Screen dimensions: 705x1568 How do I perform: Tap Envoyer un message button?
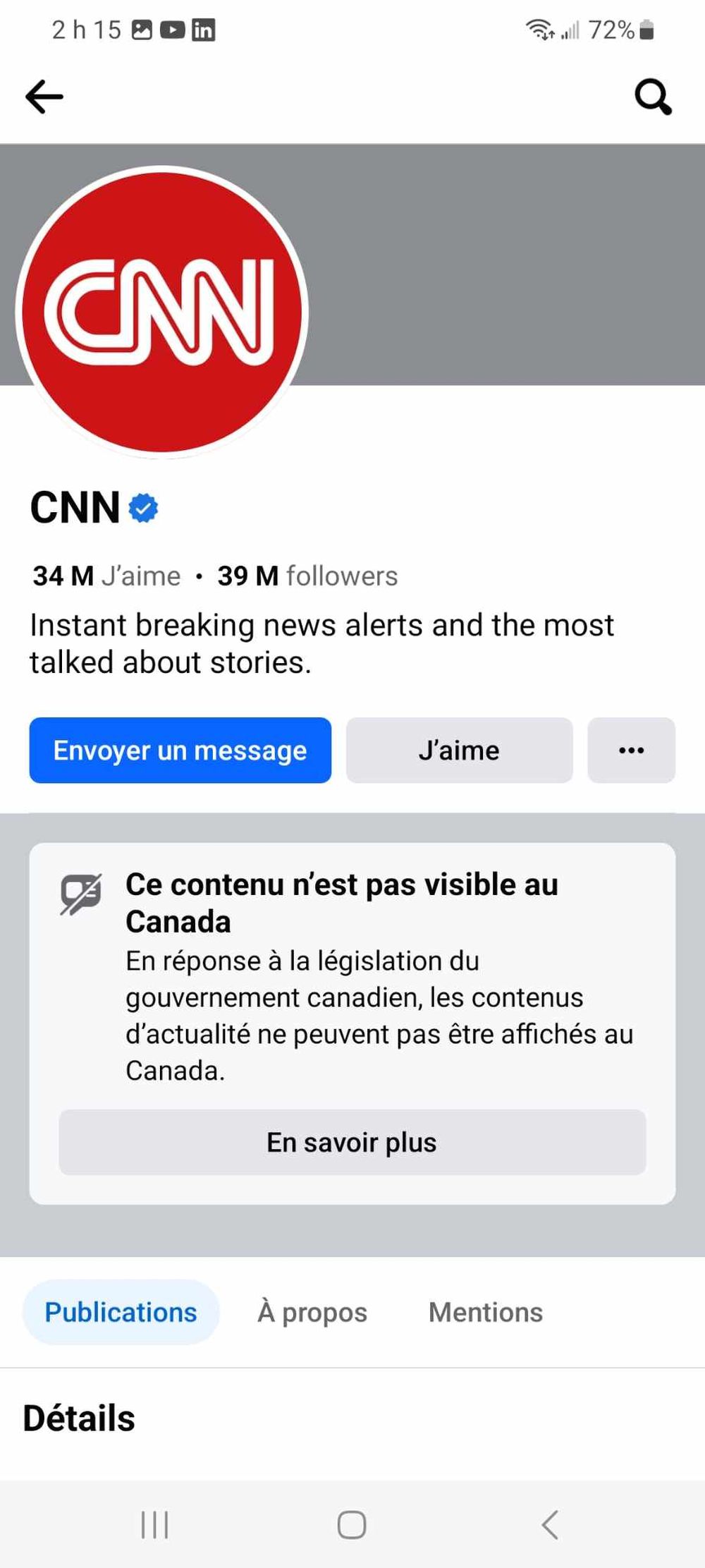pos(180,750)
